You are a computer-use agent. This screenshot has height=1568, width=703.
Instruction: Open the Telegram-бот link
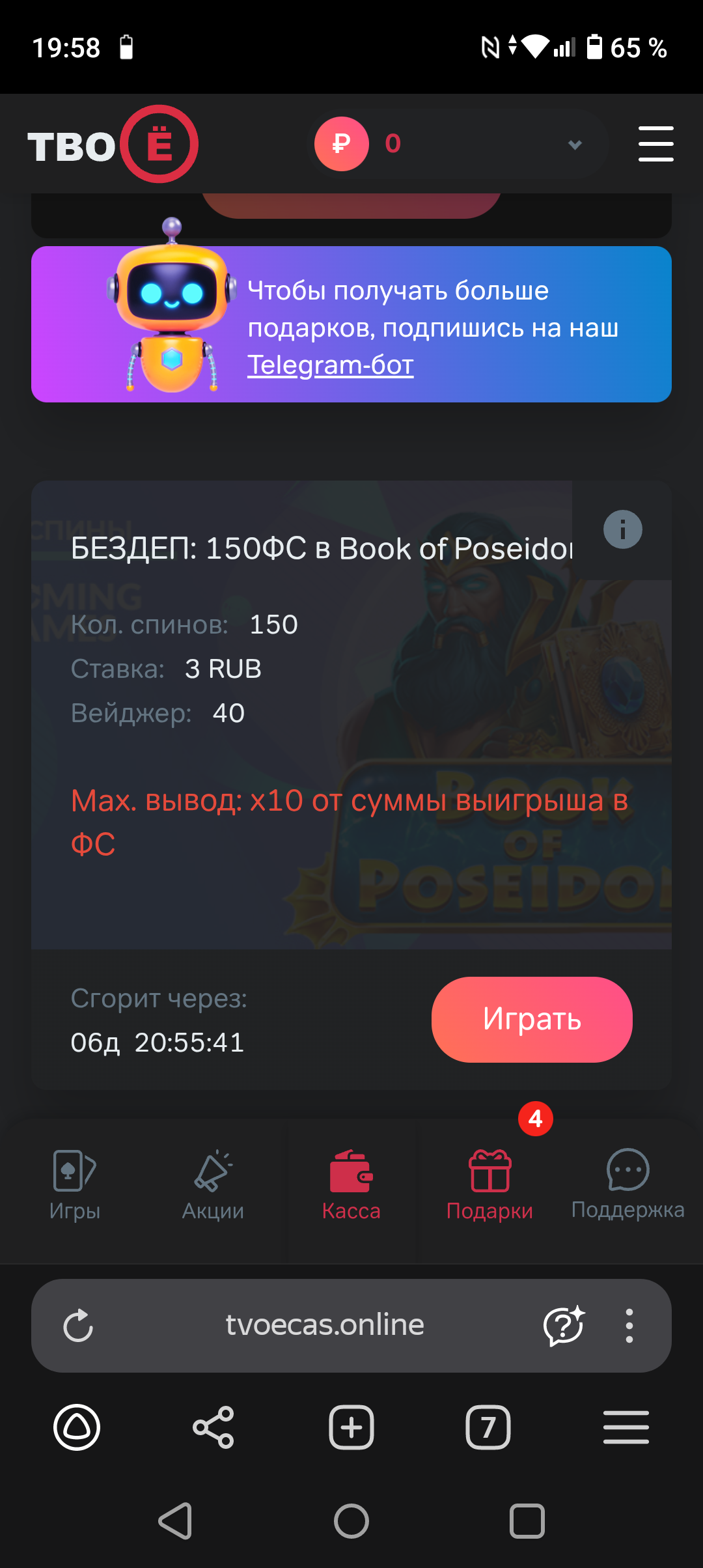point(330,365)
